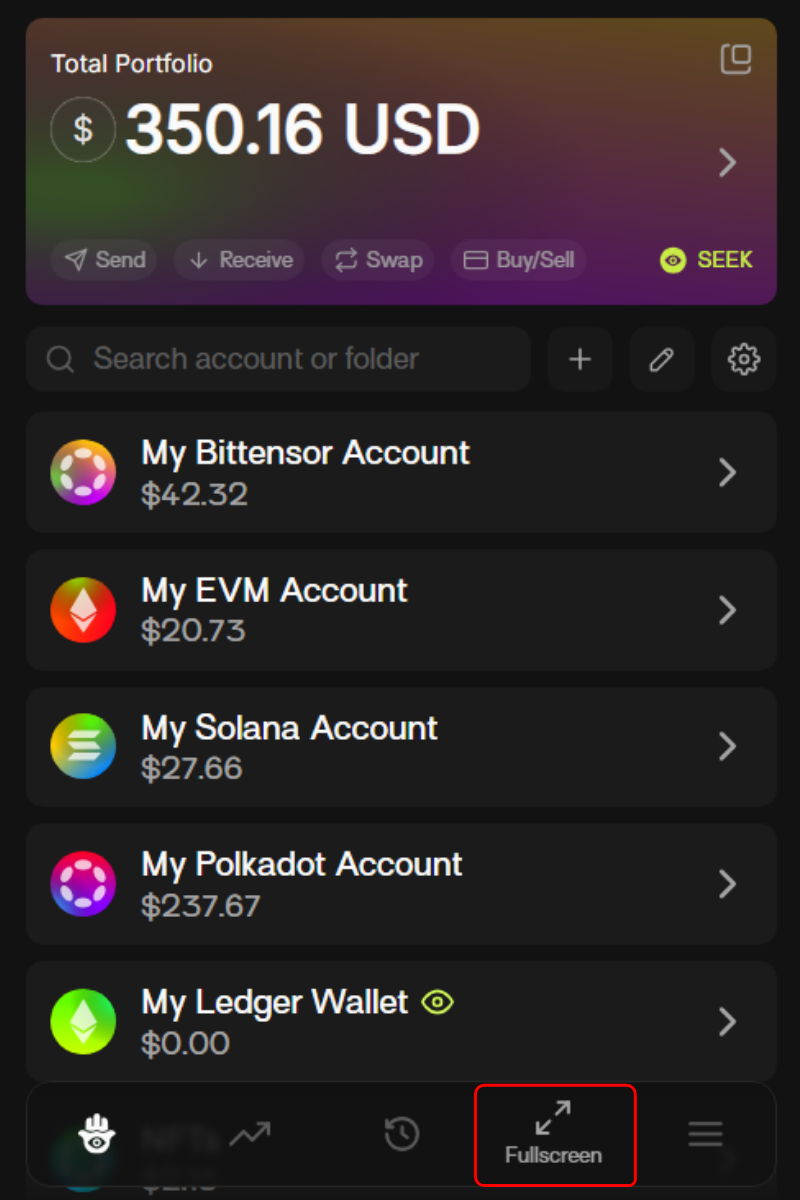Tap the SEEK eye button

[x=707, y=260]
